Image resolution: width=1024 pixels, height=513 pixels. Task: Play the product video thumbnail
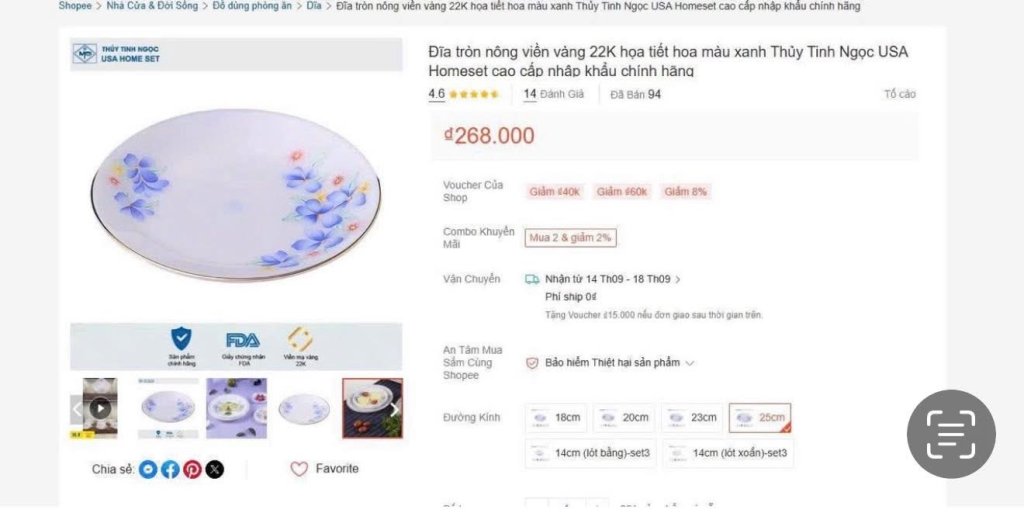[100, 407]
